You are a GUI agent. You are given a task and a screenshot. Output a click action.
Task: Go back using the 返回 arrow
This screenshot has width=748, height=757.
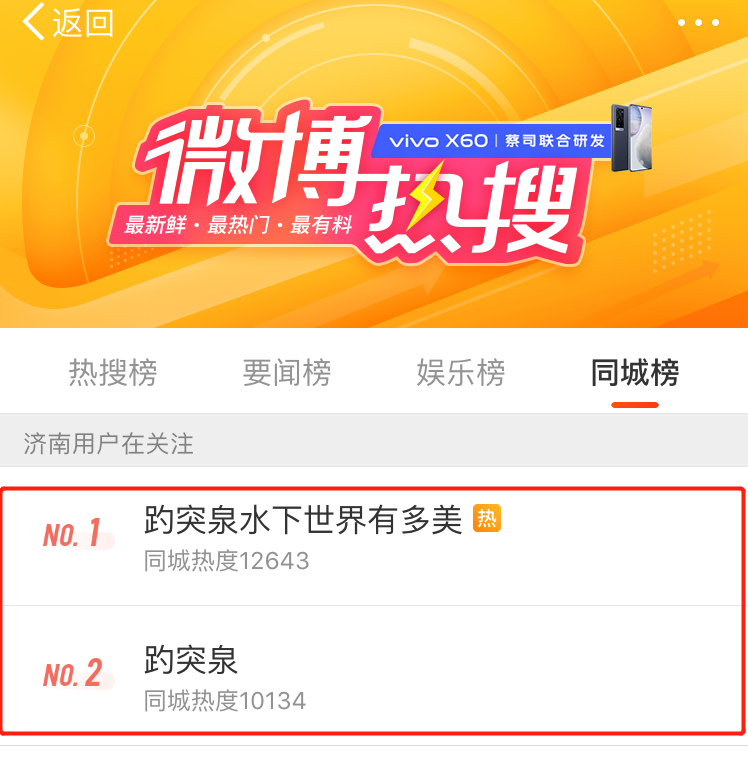(66, 23)
